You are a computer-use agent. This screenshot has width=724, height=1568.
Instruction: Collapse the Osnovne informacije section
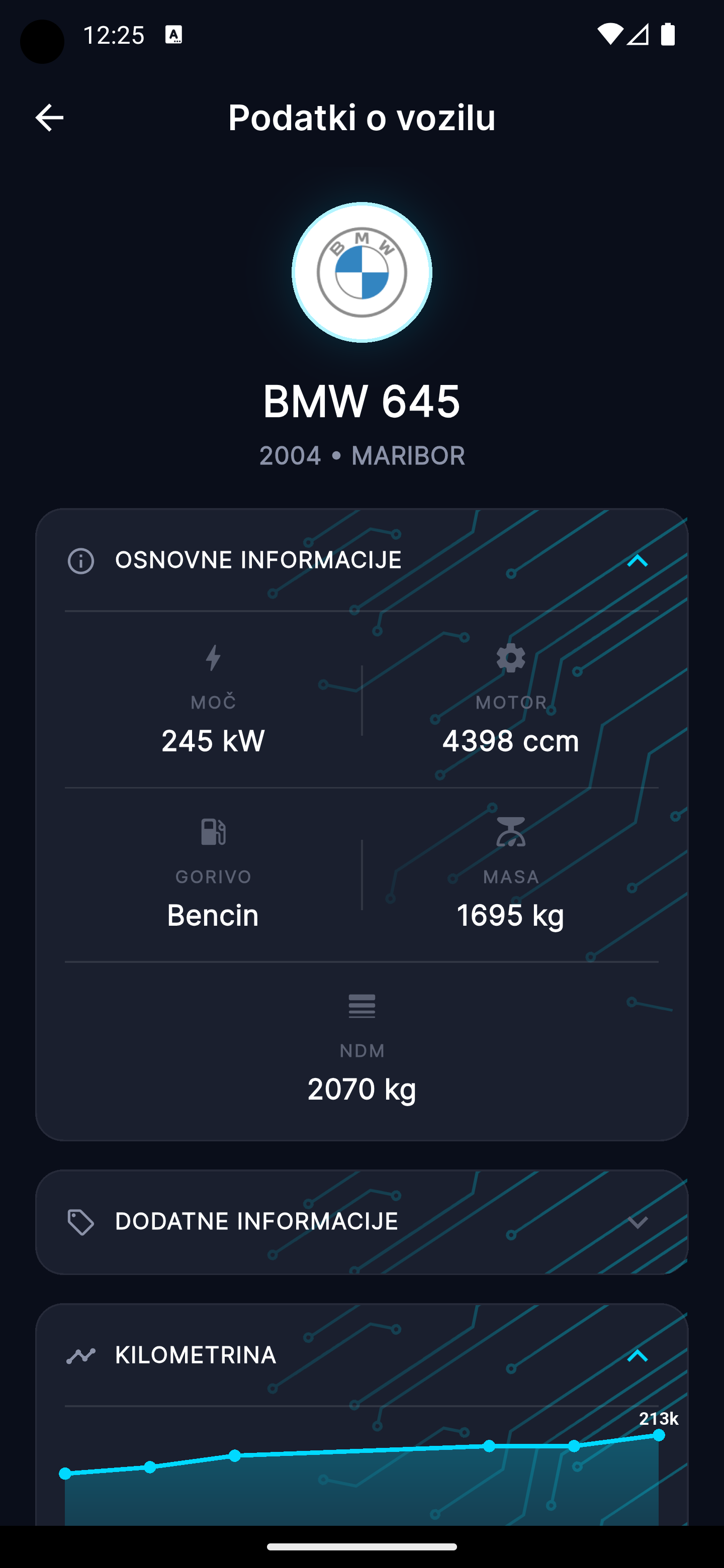637,560
